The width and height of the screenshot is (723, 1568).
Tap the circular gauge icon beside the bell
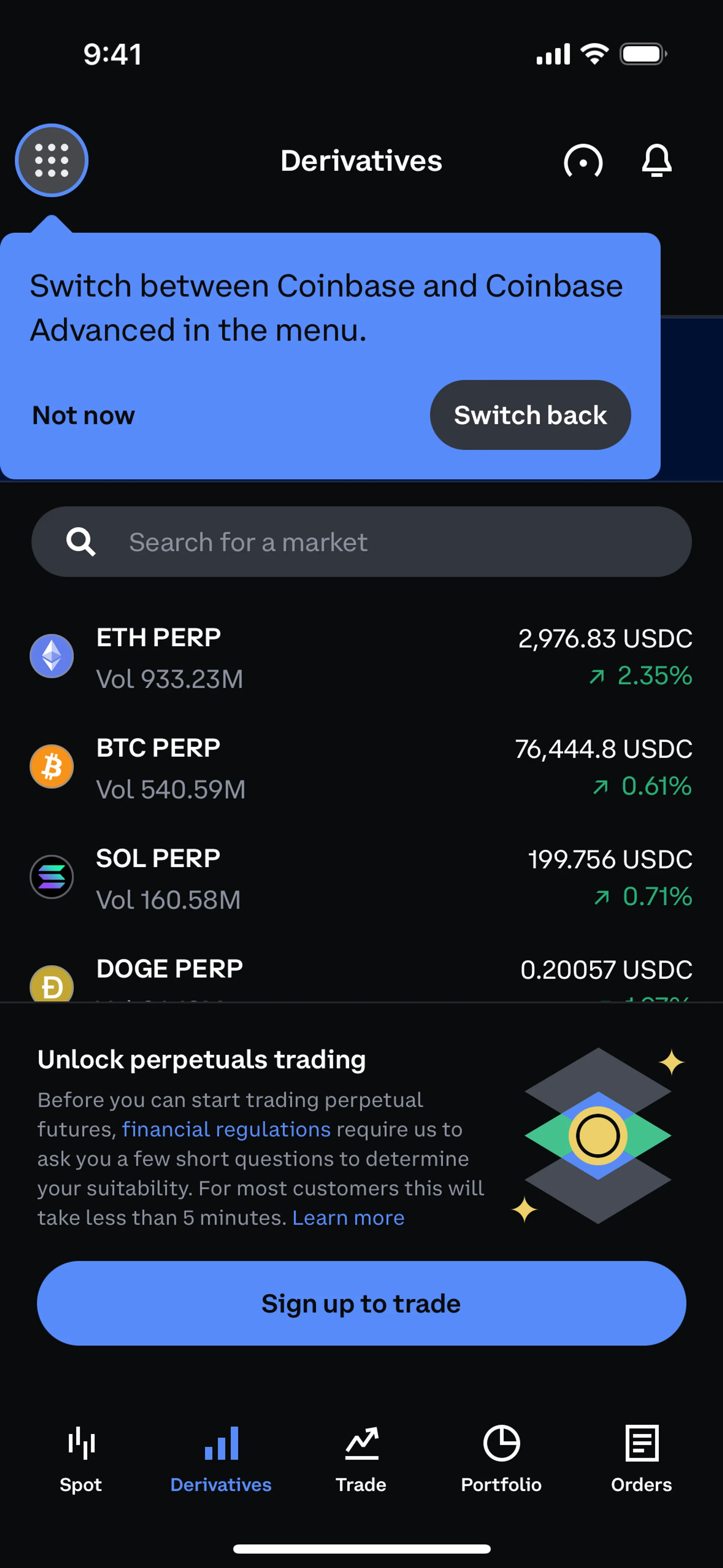[x=583, y=161]
